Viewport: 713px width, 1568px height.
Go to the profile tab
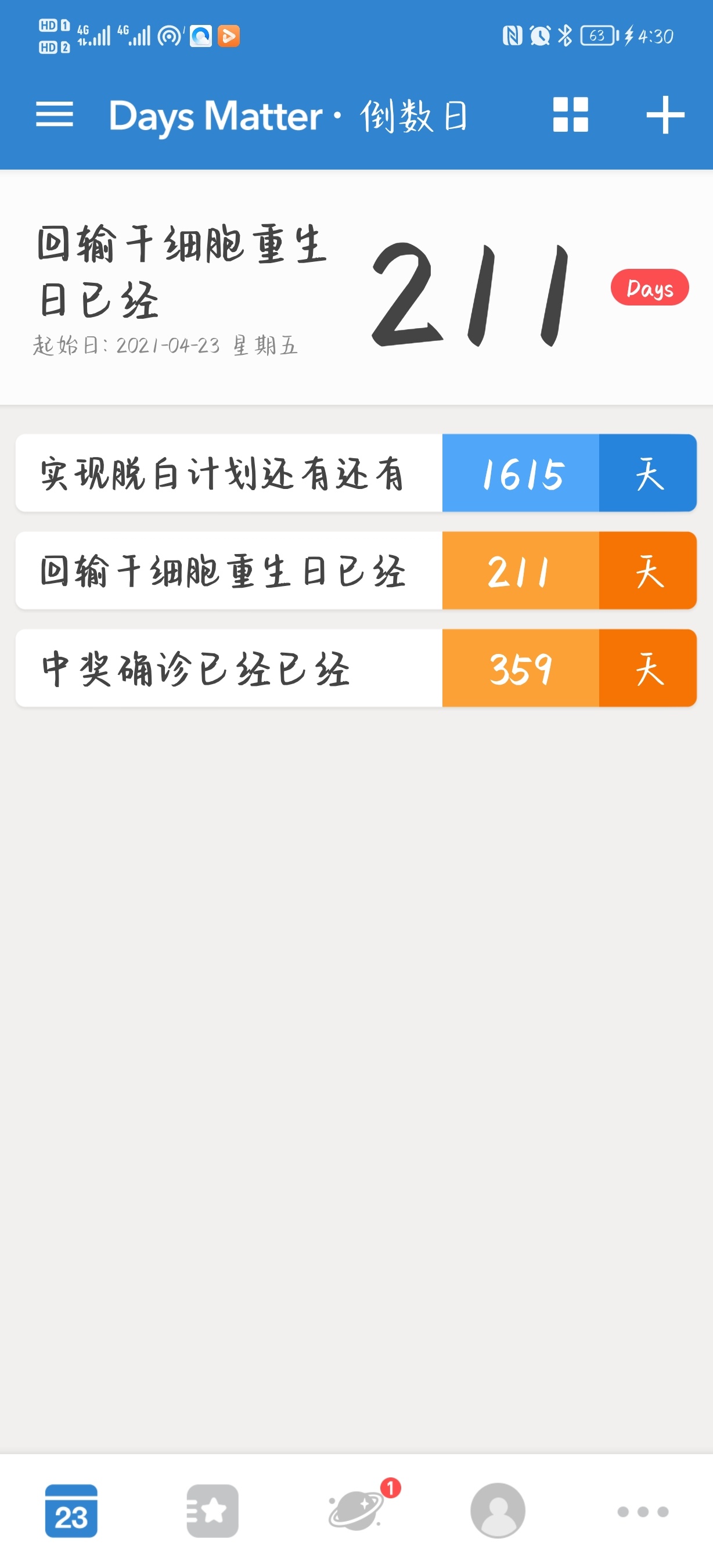point(498,1511)
